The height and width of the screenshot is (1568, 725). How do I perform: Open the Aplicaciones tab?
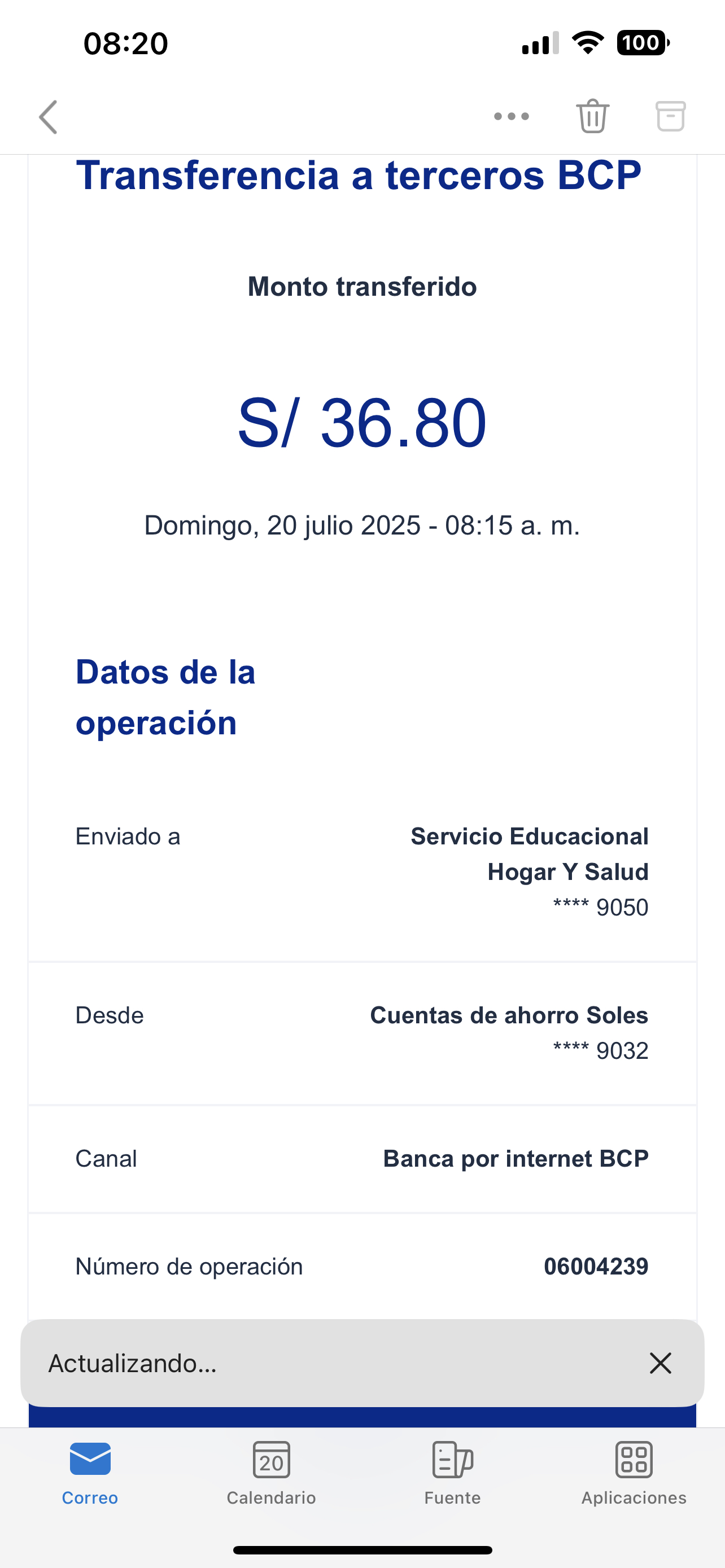pos(634,1473)
